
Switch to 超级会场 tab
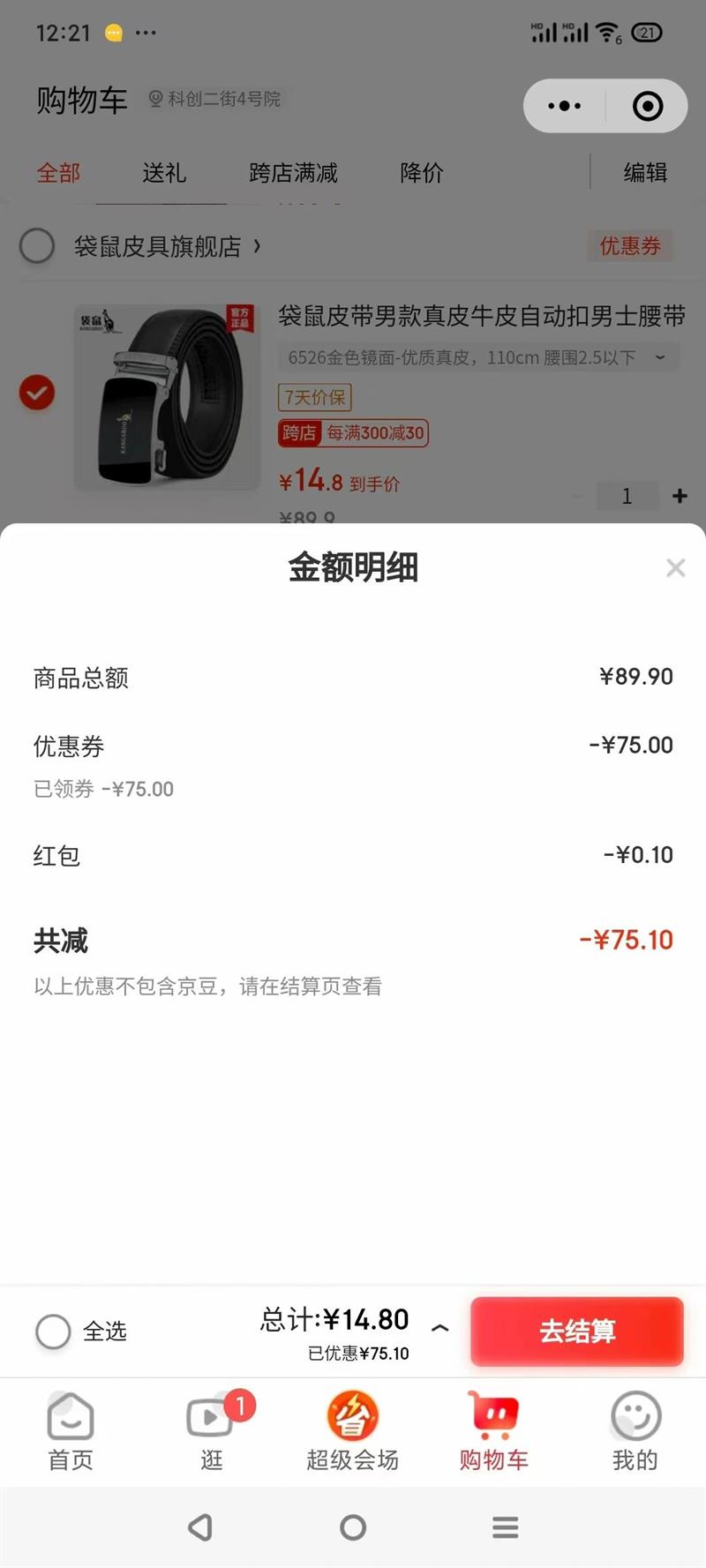353,1431
